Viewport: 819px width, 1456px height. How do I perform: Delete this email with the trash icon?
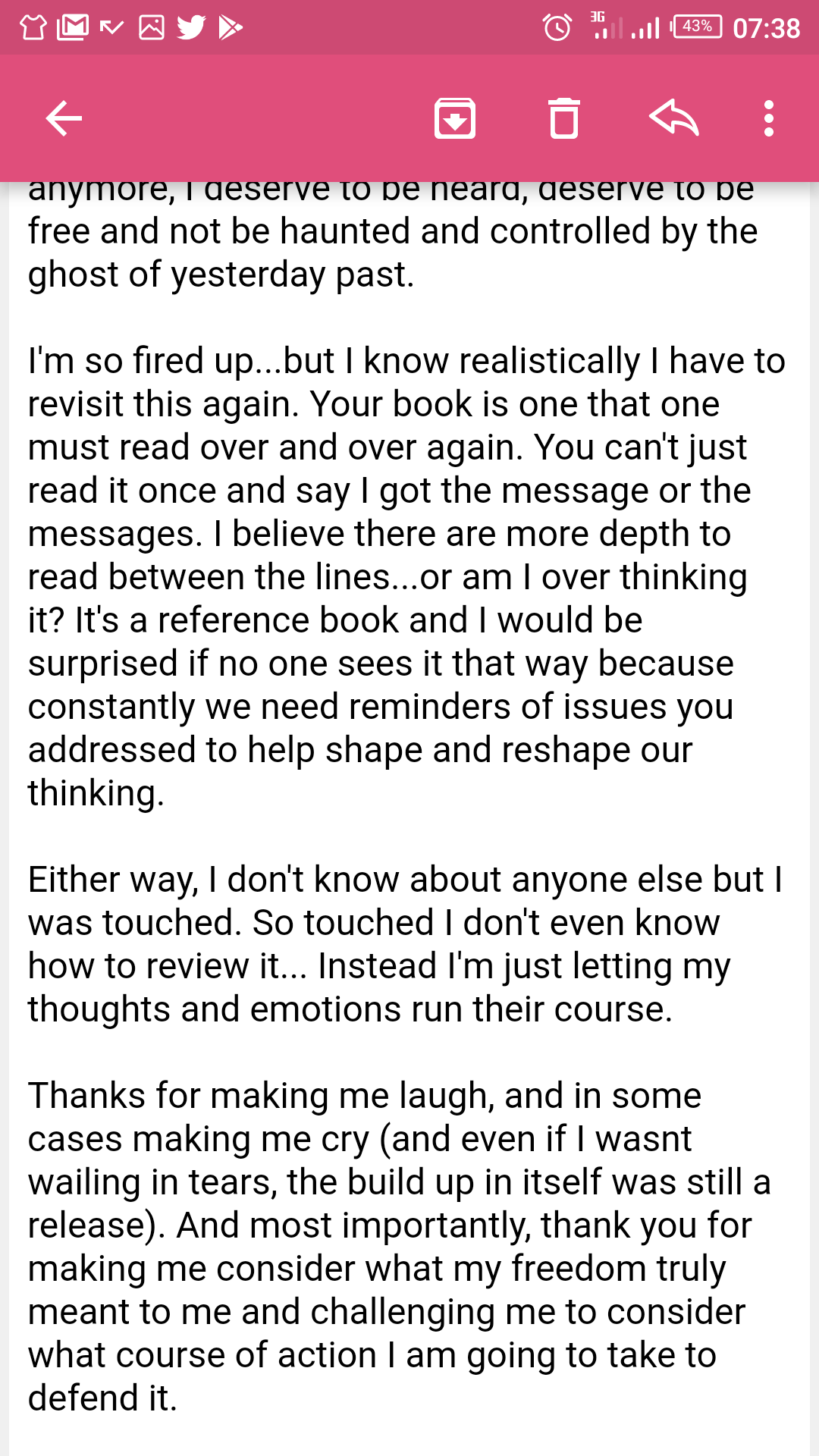tap(564, 118)
